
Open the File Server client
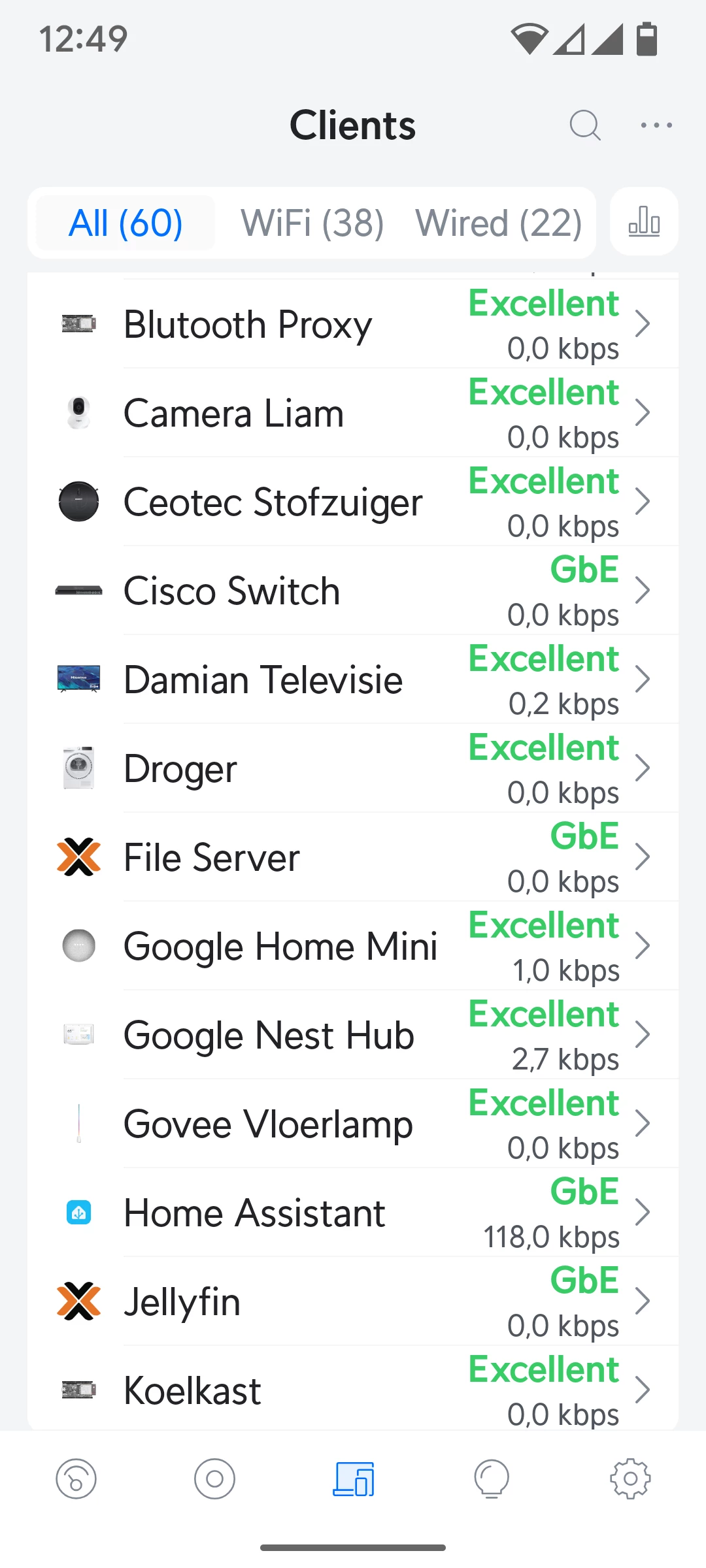[353, 857]
